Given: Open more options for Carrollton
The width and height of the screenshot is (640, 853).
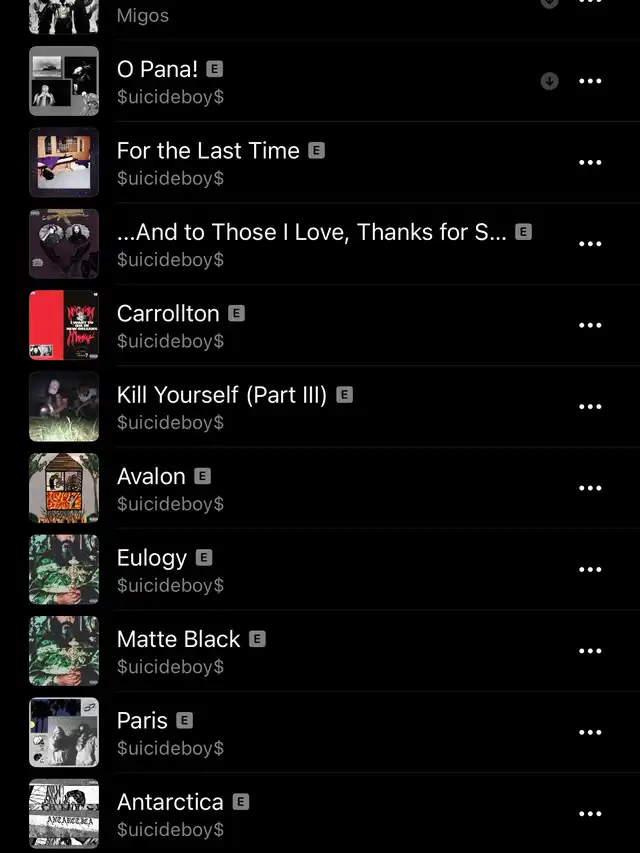Looking at the screenshot, I should tap(591, 326).
